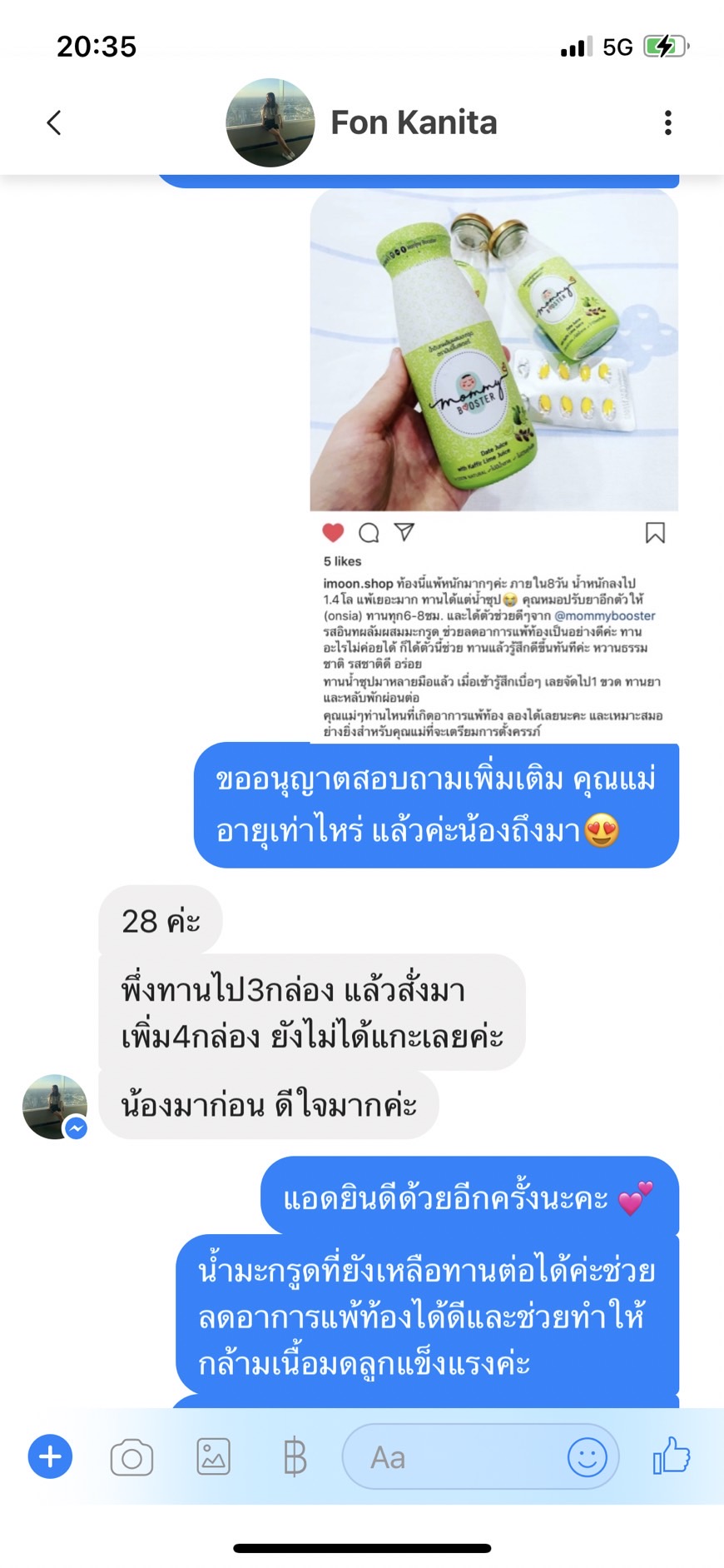The width and height of the screenshot is (724, 1568).
Task: Open the emoji smiley picker
Action: (588, 1457)
